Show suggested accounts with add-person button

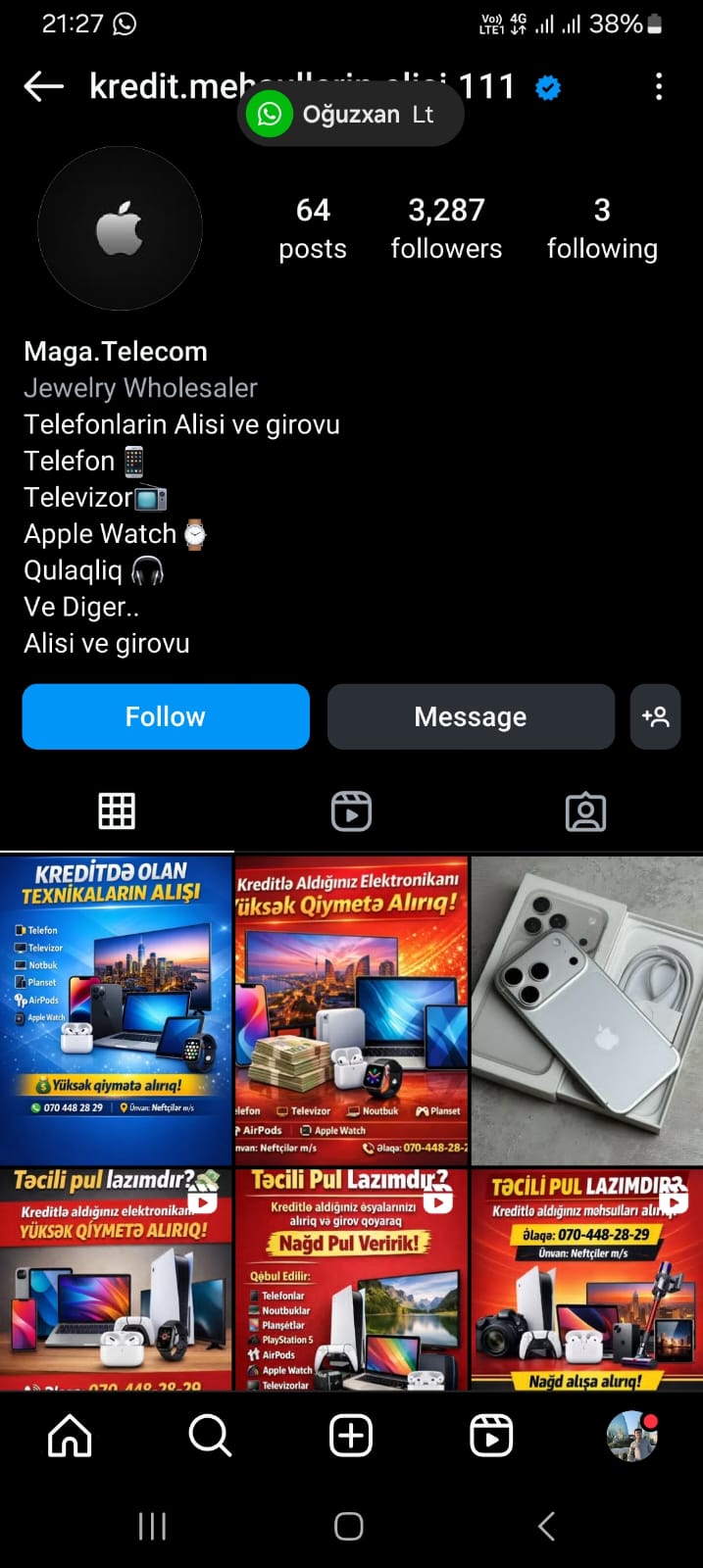(655, 716)
